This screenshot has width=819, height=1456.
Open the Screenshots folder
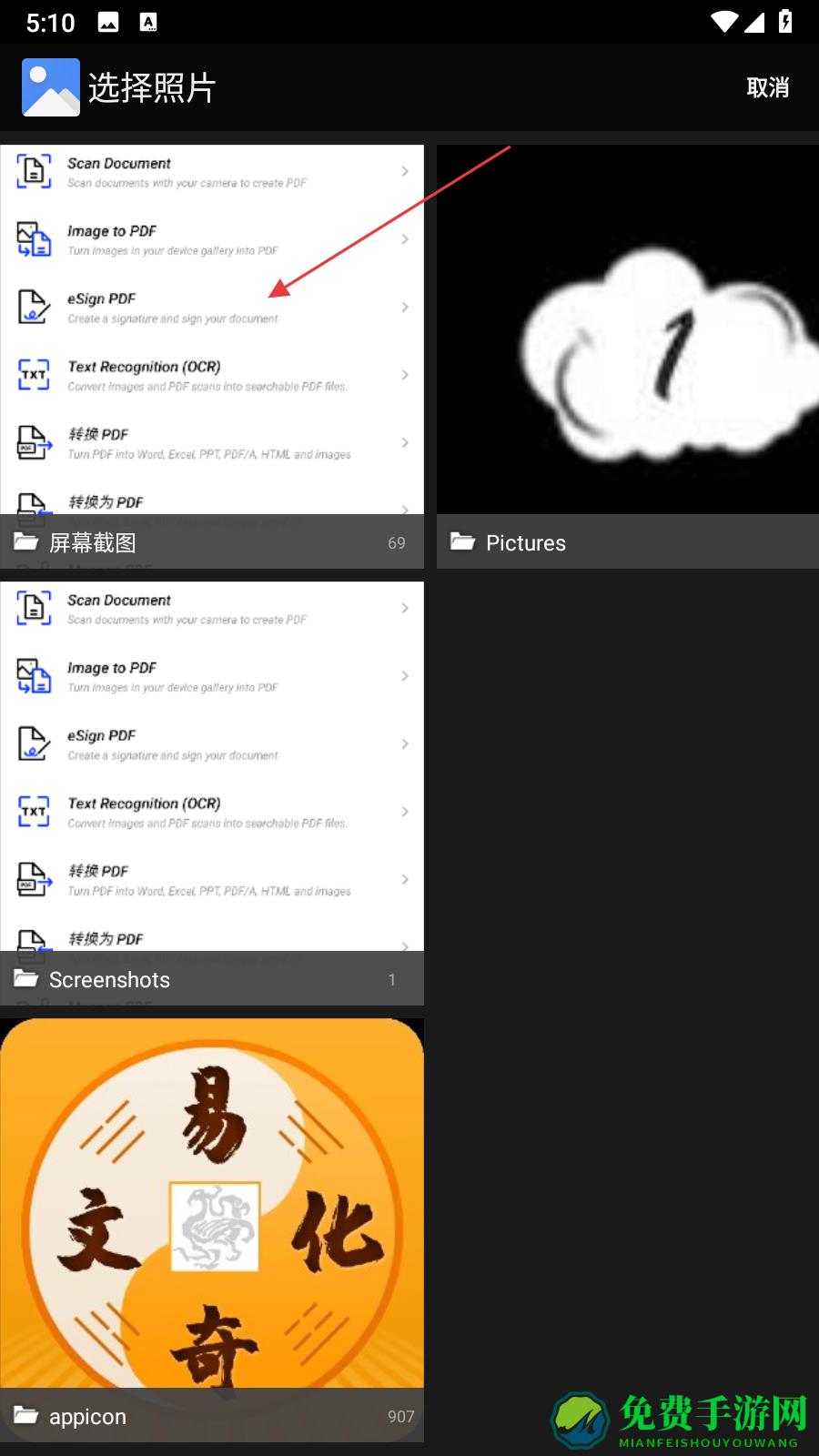tap(211, 794)
